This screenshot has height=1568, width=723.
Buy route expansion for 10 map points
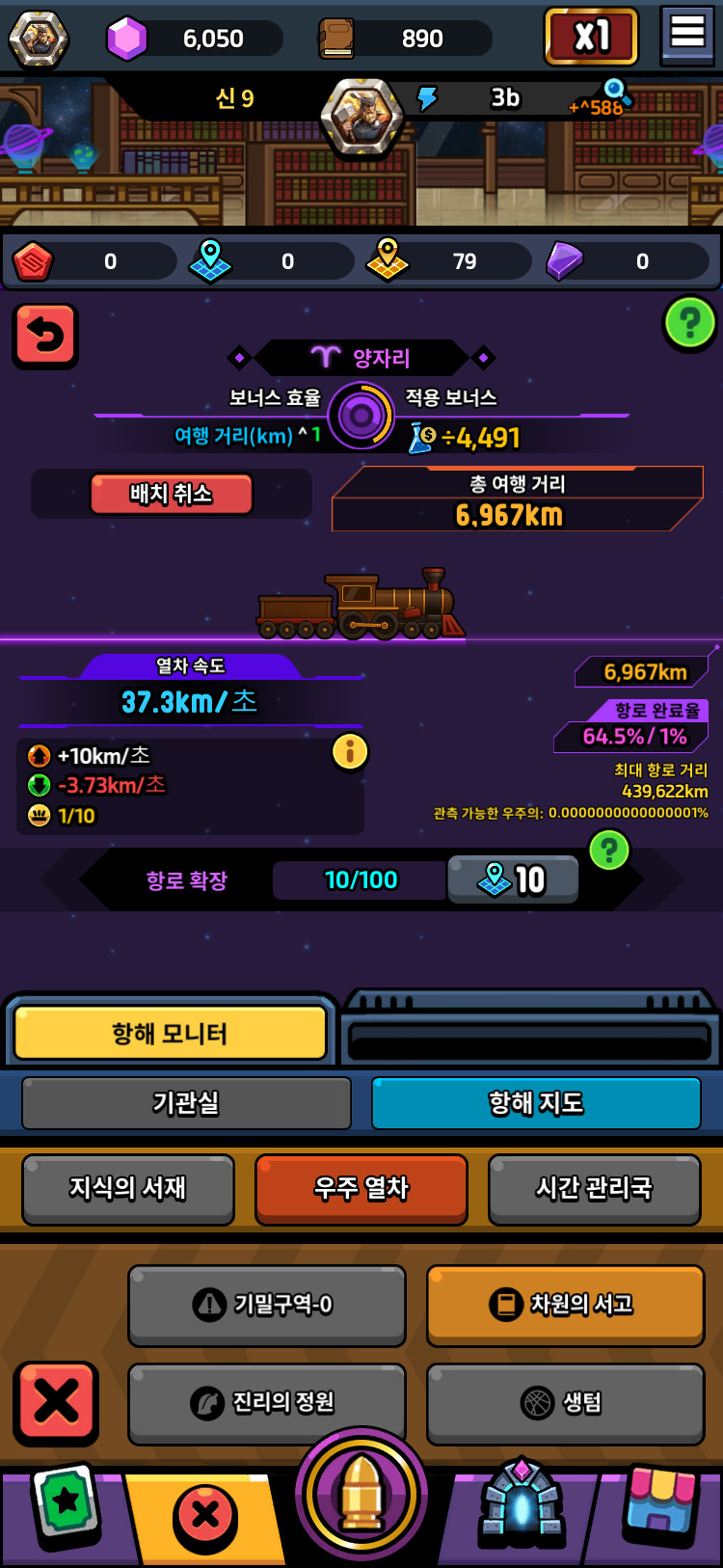tap(513, 879)
